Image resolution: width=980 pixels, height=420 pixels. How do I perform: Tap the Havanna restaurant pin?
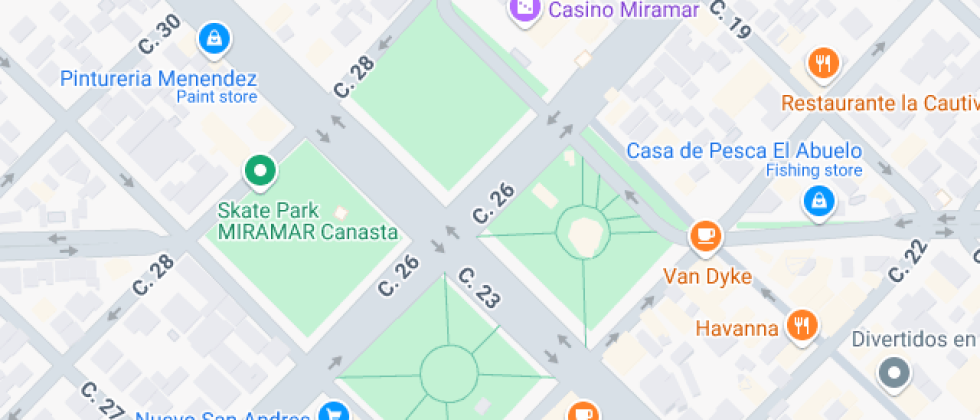(801, 325)
